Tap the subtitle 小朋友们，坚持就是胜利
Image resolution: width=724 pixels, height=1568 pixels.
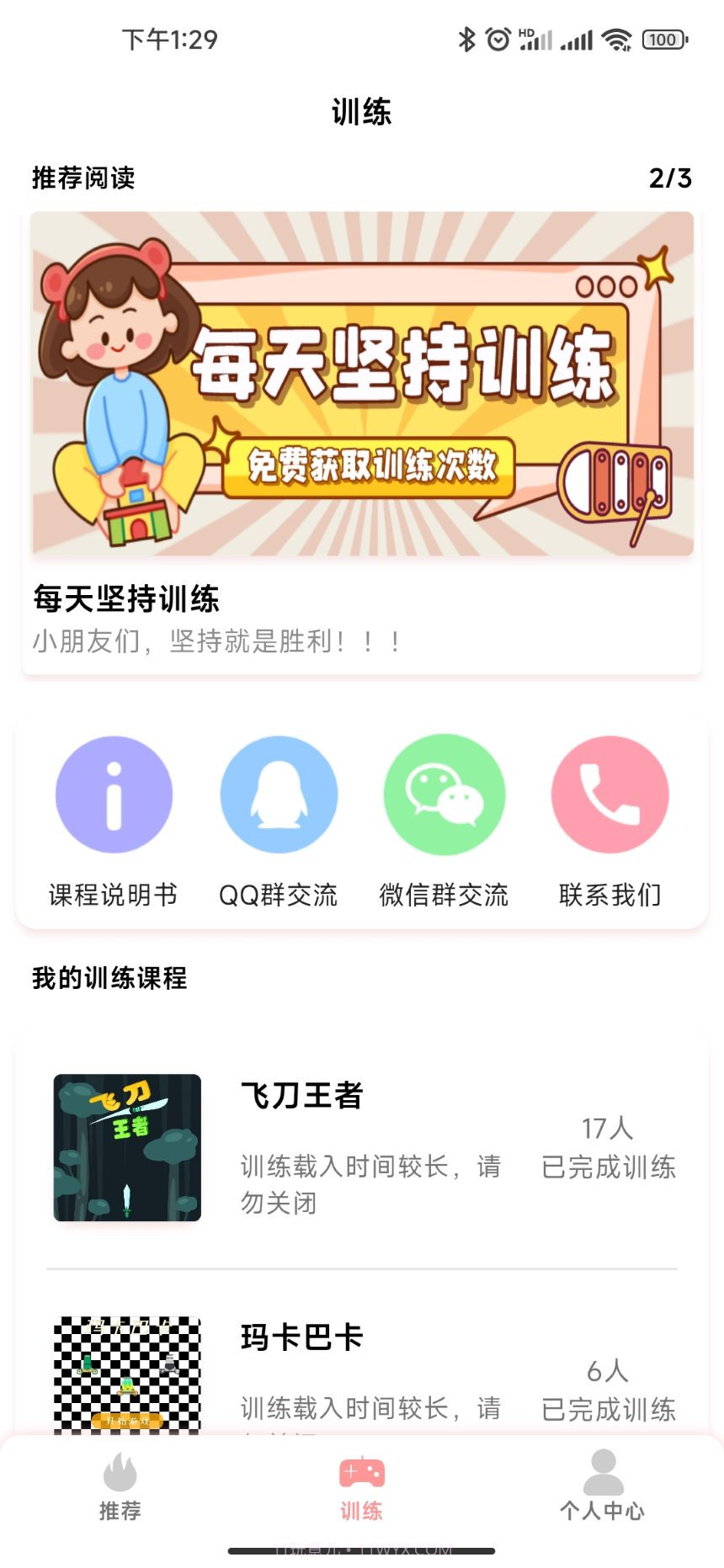pyautogui.click(x=213, y=642)
